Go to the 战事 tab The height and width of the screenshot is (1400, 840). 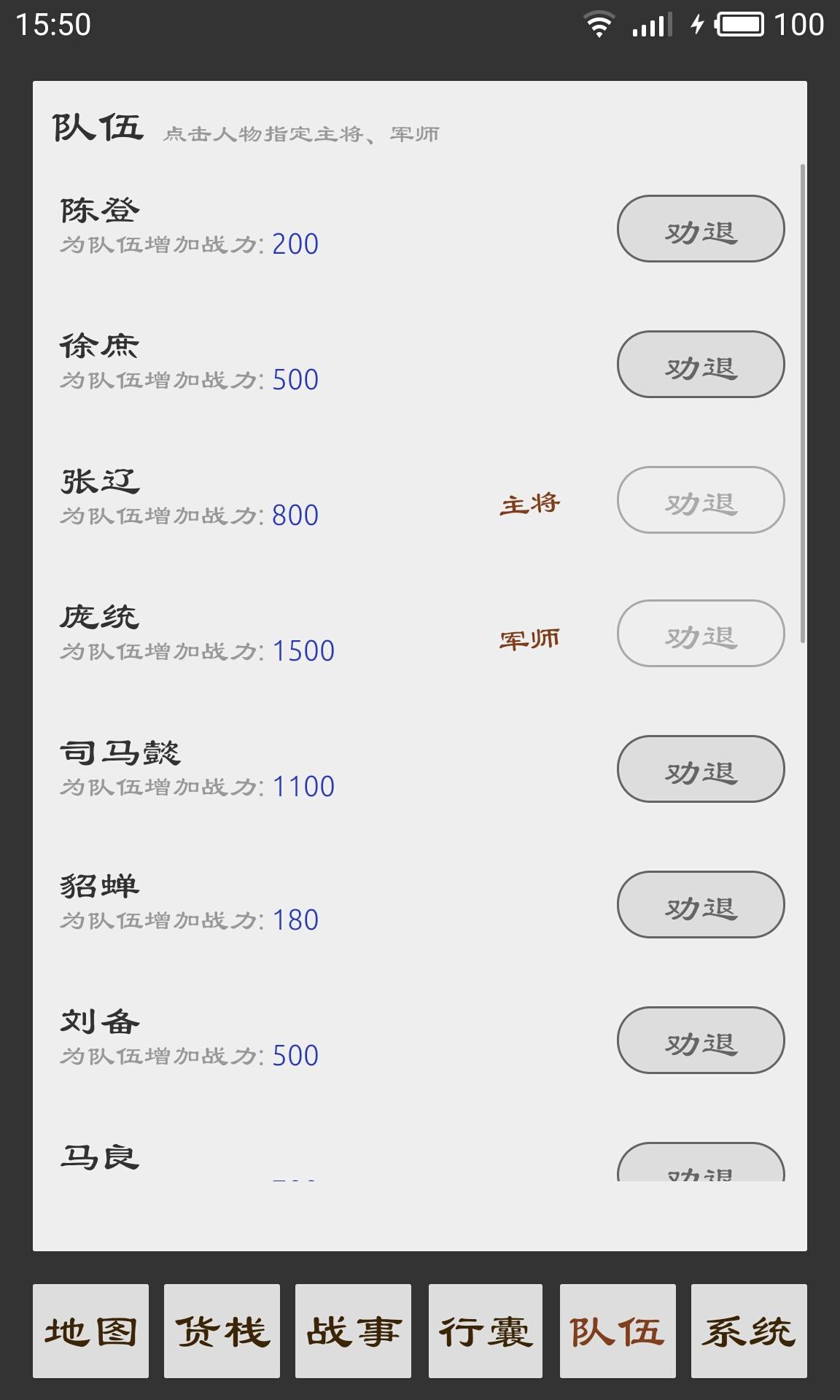(x=353, y=1331)
